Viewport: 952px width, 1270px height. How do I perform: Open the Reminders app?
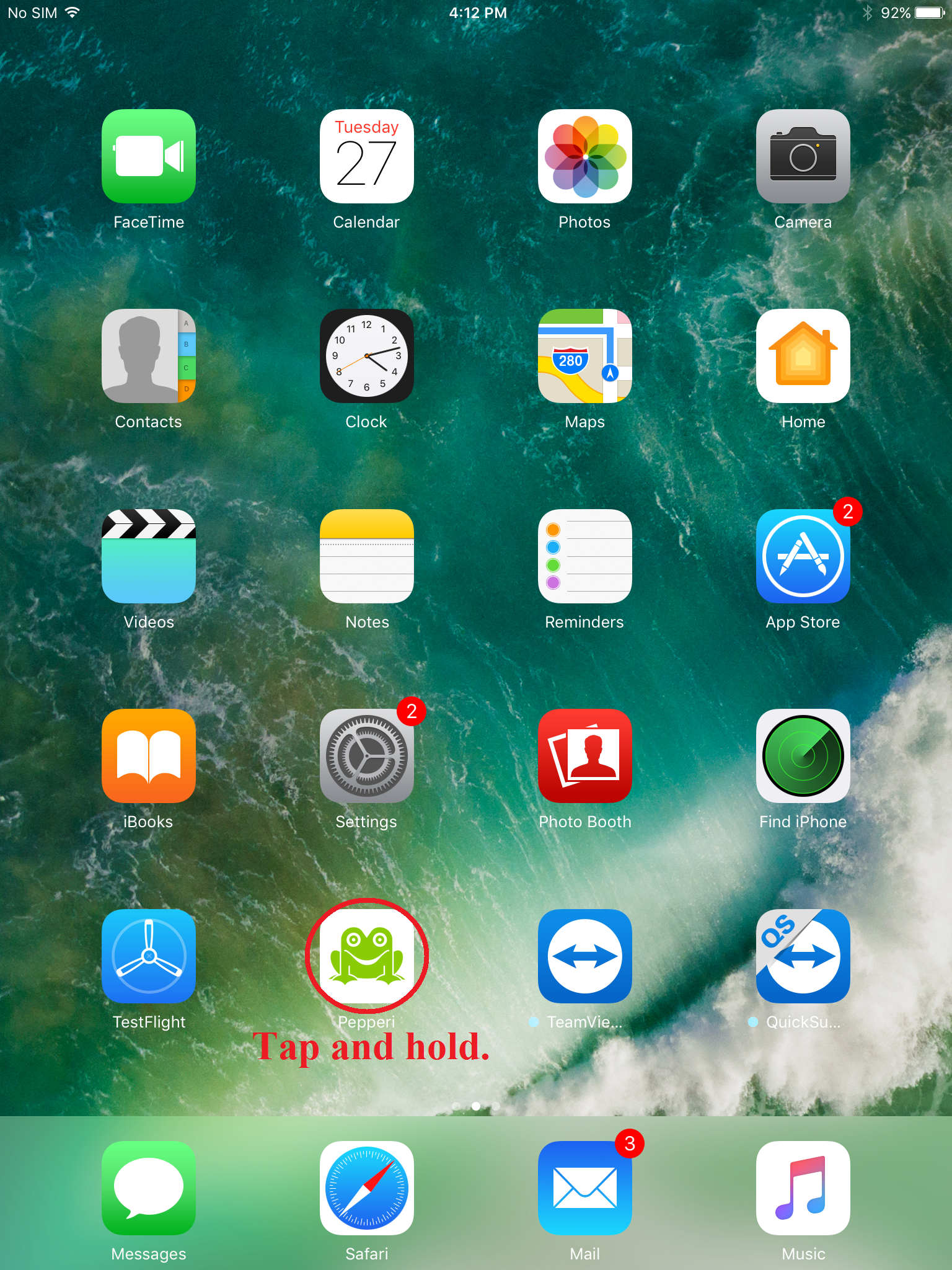pyautogui.click(x=584, y=556)
